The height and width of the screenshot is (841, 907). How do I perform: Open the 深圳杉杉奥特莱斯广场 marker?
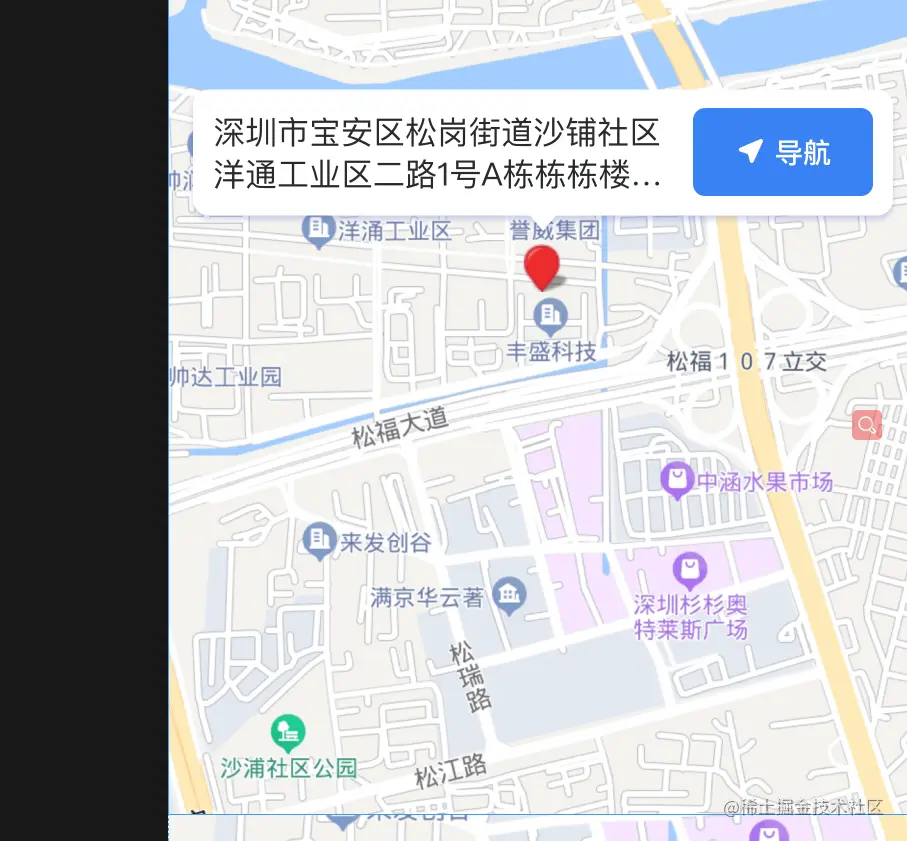click(690, 571)
